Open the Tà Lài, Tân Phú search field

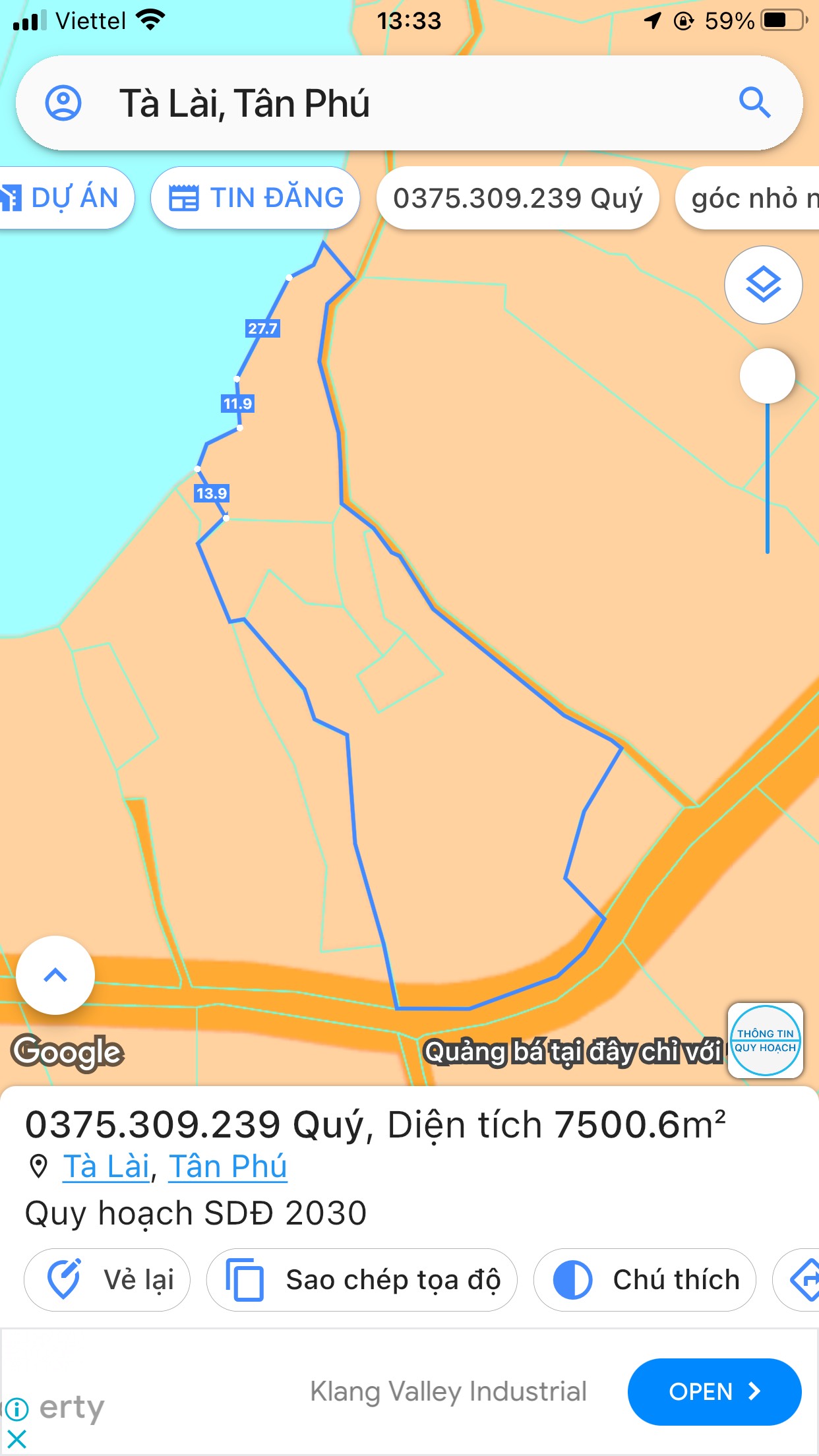409,103
